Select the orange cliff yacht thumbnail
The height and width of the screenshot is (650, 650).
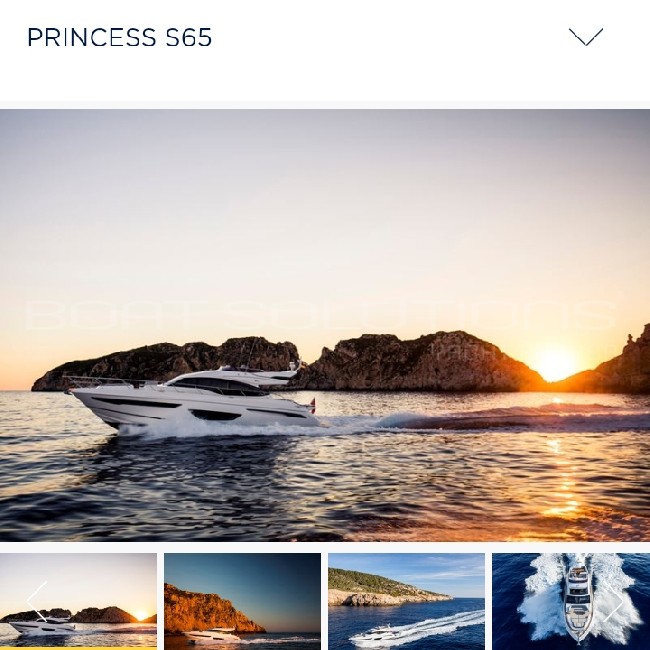[242, 600]
